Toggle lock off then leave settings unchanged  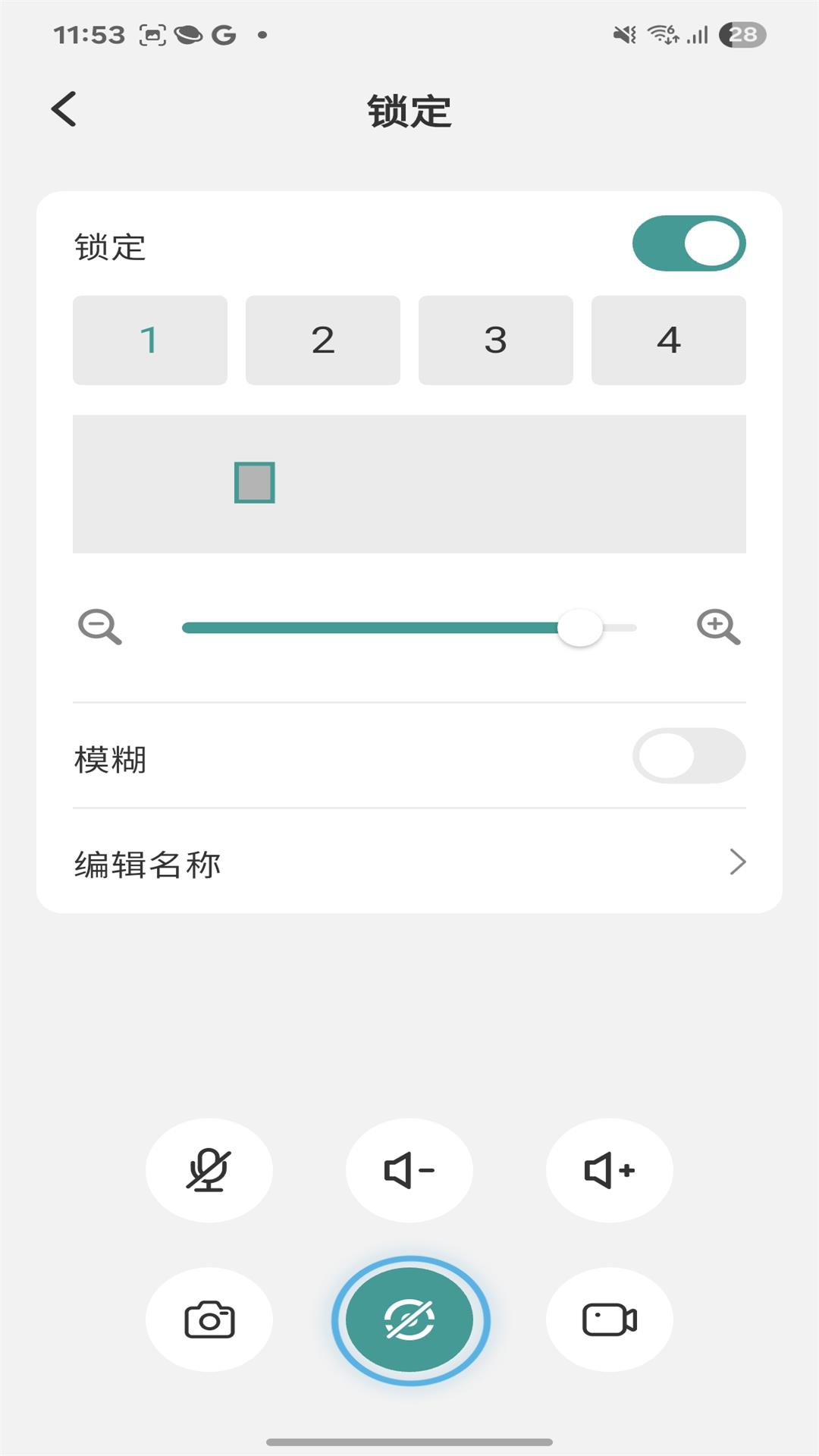689,243
